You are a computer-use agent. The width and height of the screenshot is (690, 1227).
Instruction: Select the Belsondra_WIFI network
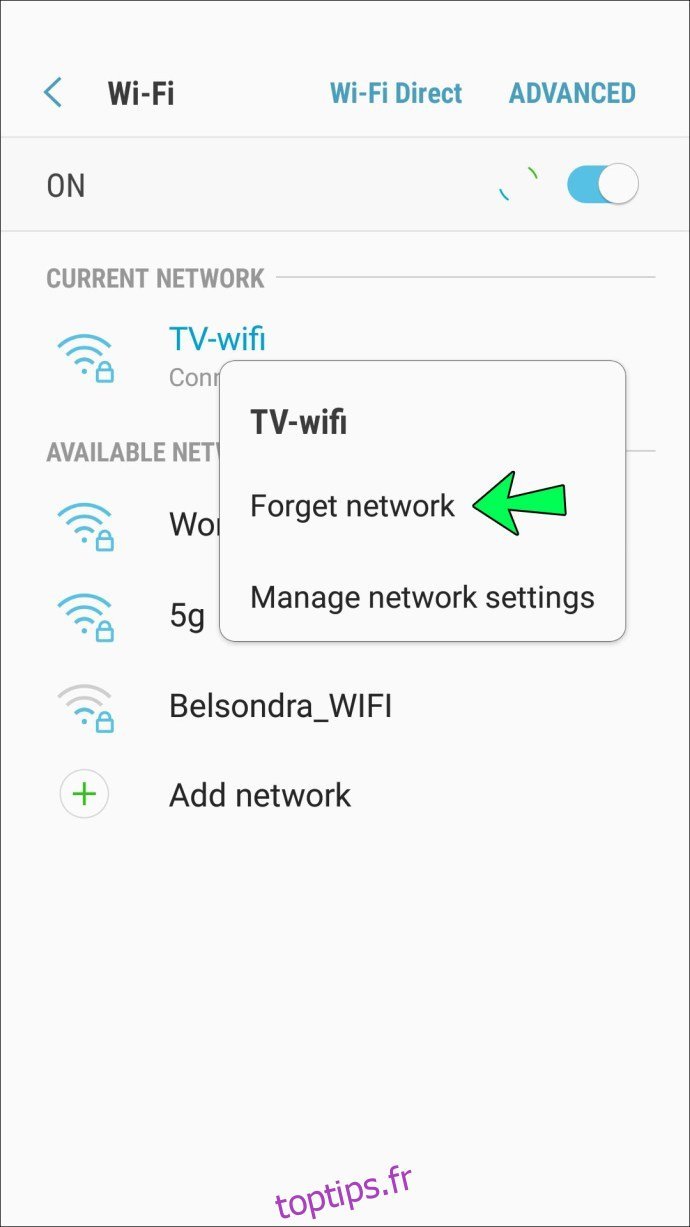280,707
